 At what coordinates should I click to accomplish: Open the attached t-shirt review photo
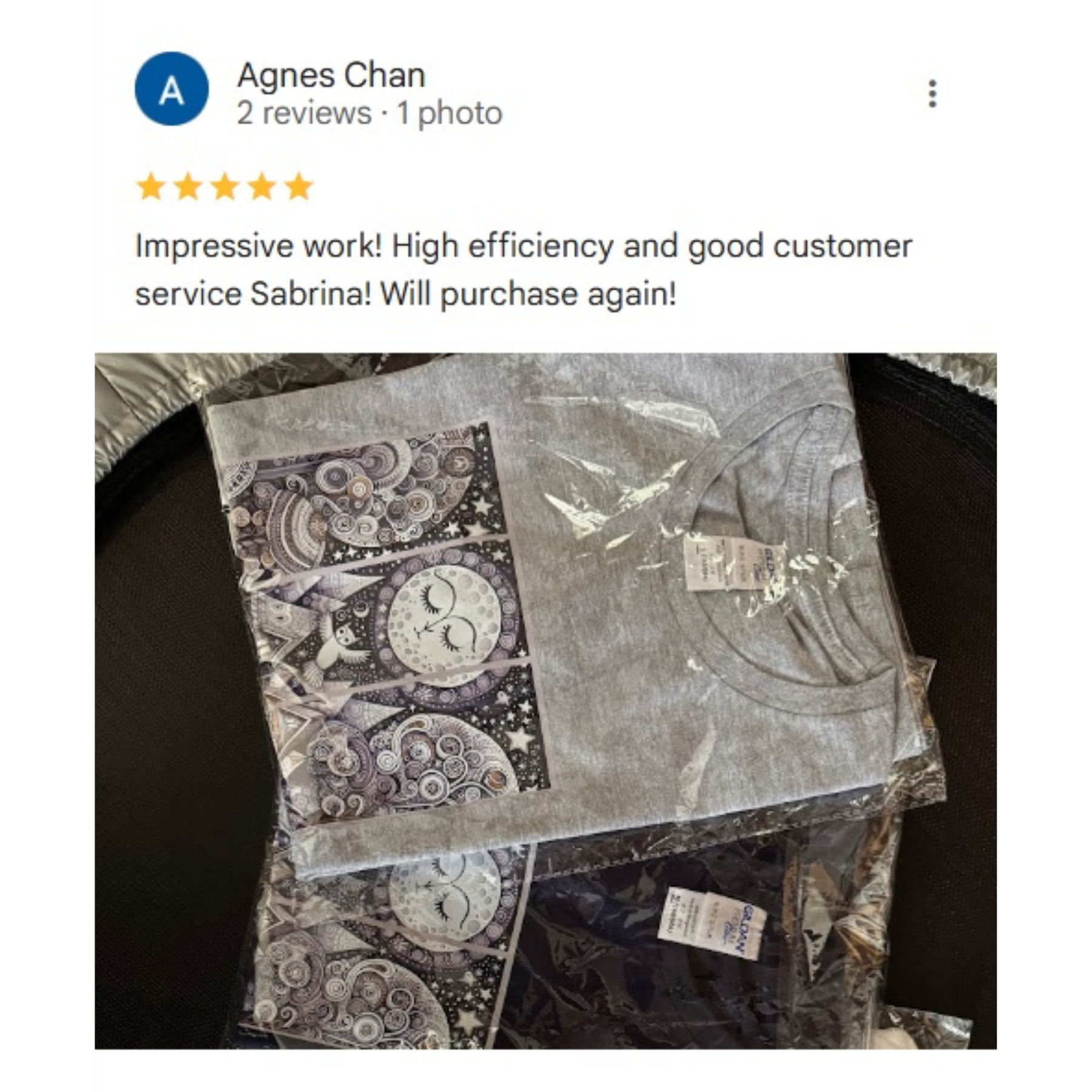[545, 701]
